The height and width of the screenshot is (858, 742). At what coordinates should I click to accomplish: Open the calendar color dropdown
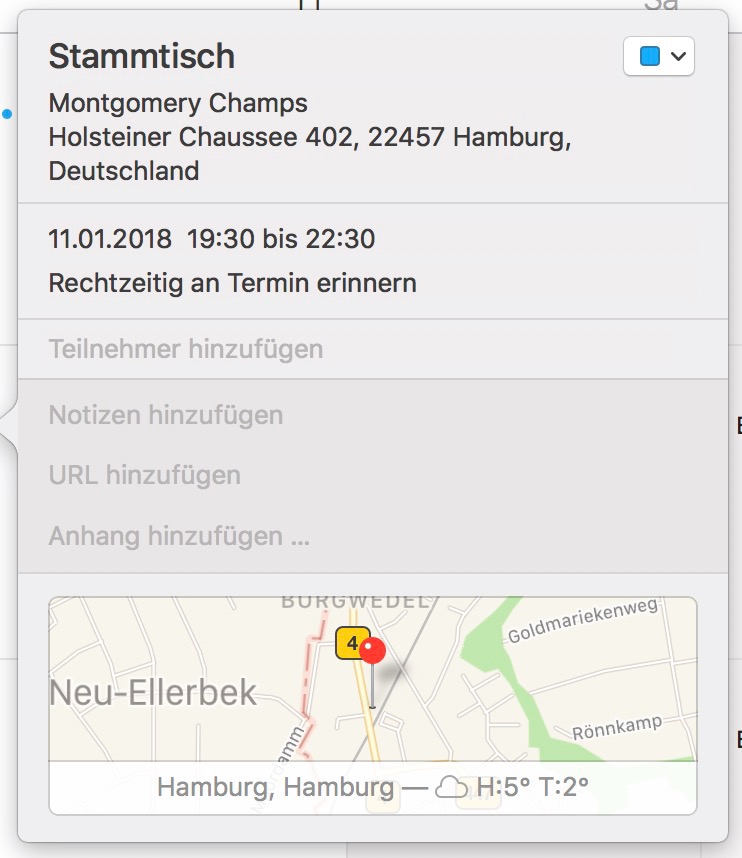658,57
